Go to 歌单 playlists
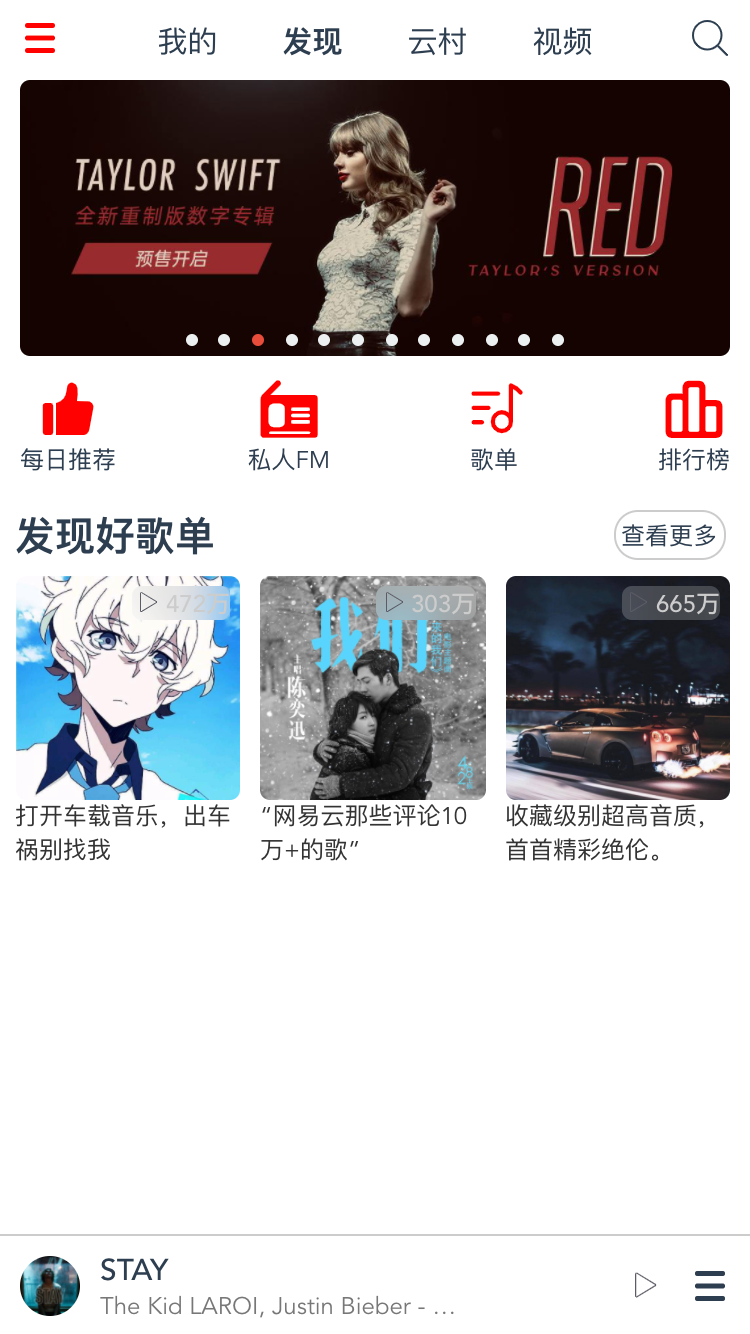 click(495, 426)
